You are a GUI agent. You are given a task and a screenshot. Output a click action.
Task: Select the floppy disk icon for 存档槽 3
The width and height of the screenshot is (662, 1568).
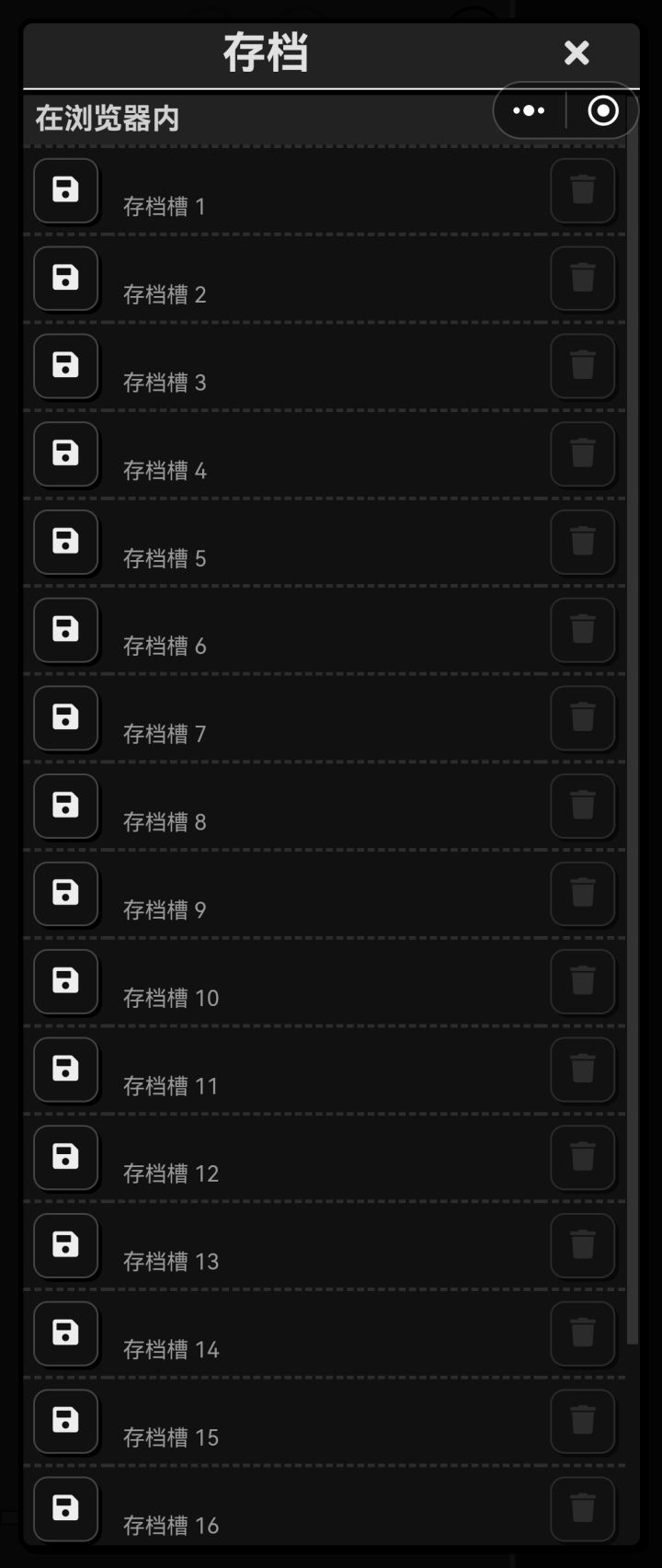[x=65, y=367]
